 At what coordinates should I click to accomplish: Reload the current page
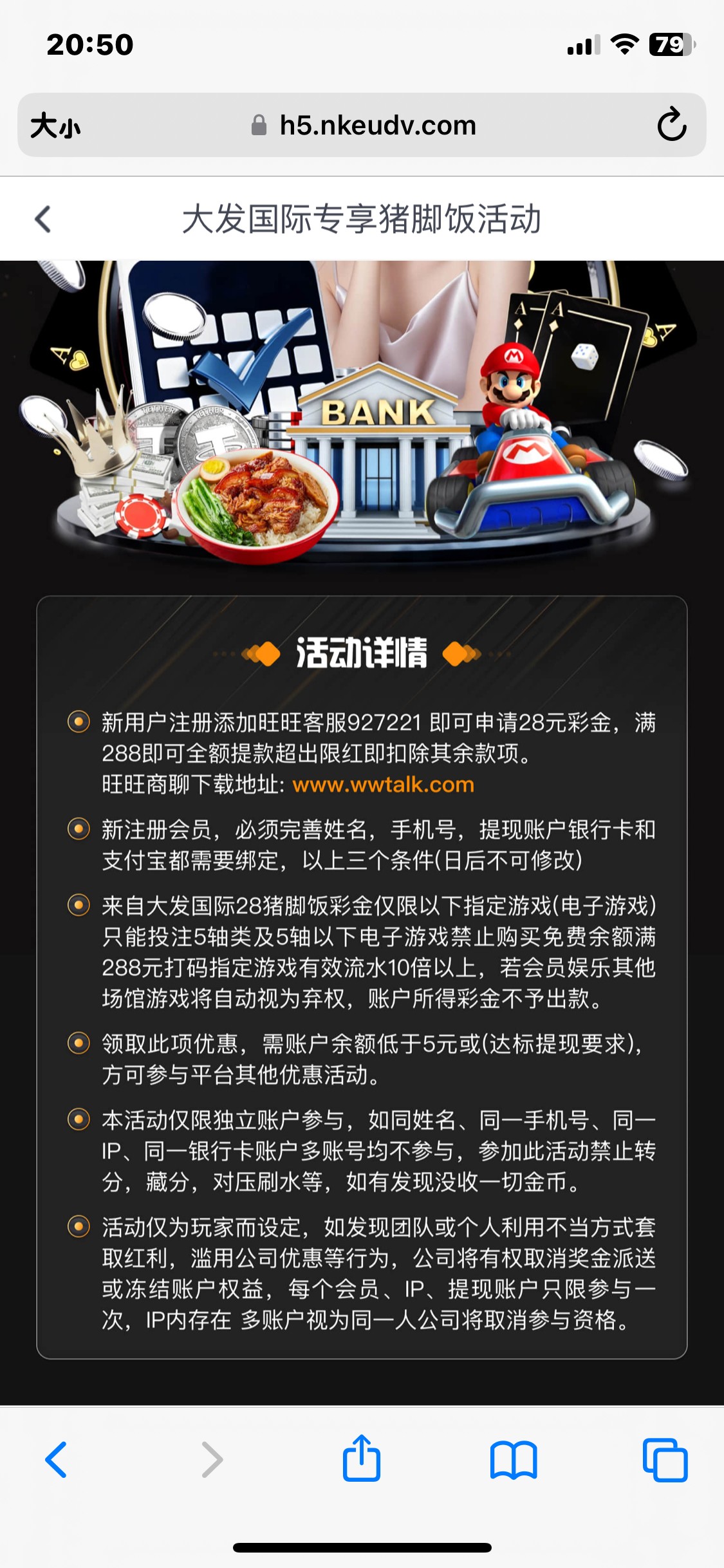tap(671, 125)
